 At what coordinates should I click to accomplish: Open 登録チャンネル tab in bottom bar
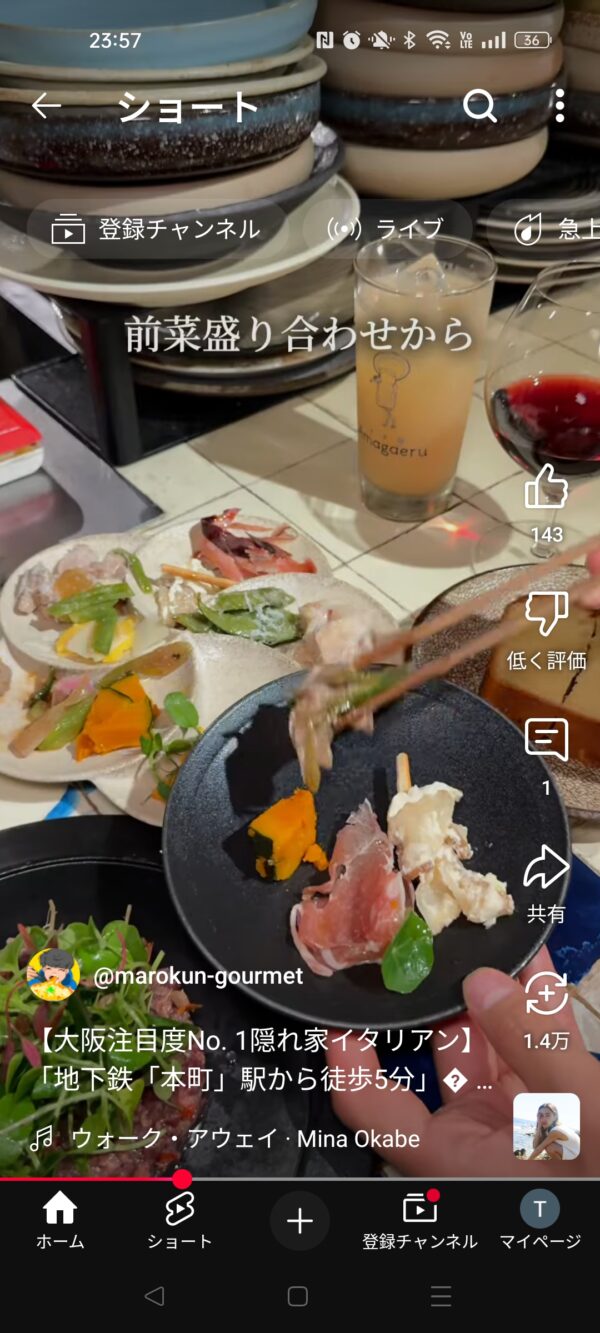click(x=420, y=1220)
